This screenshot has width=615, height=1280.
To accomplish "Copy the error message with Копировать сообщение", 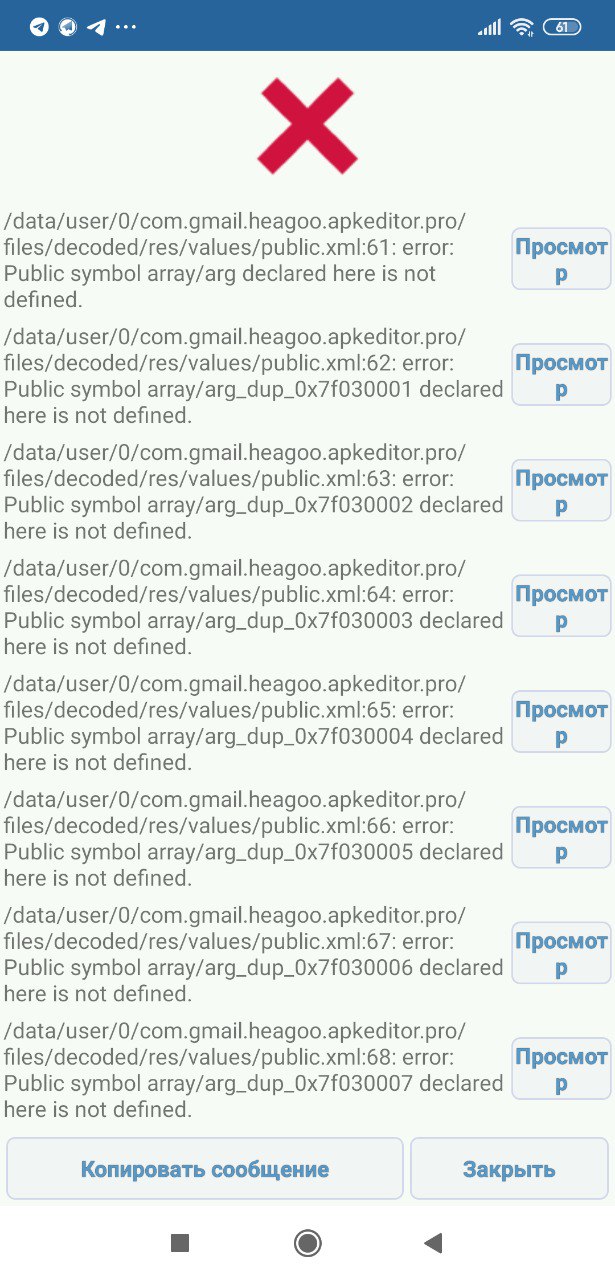I will click(x=205, y=1169).
